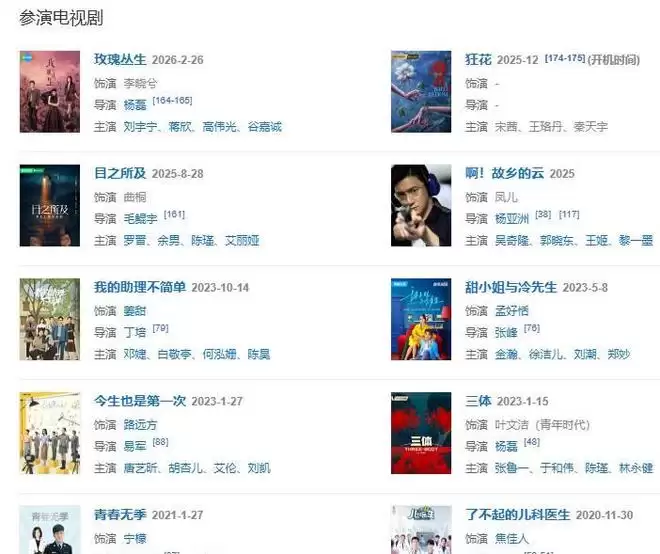Open reference citation [174-175] beside 狂花
Screen dimensions: 660x554
[564, 59]
